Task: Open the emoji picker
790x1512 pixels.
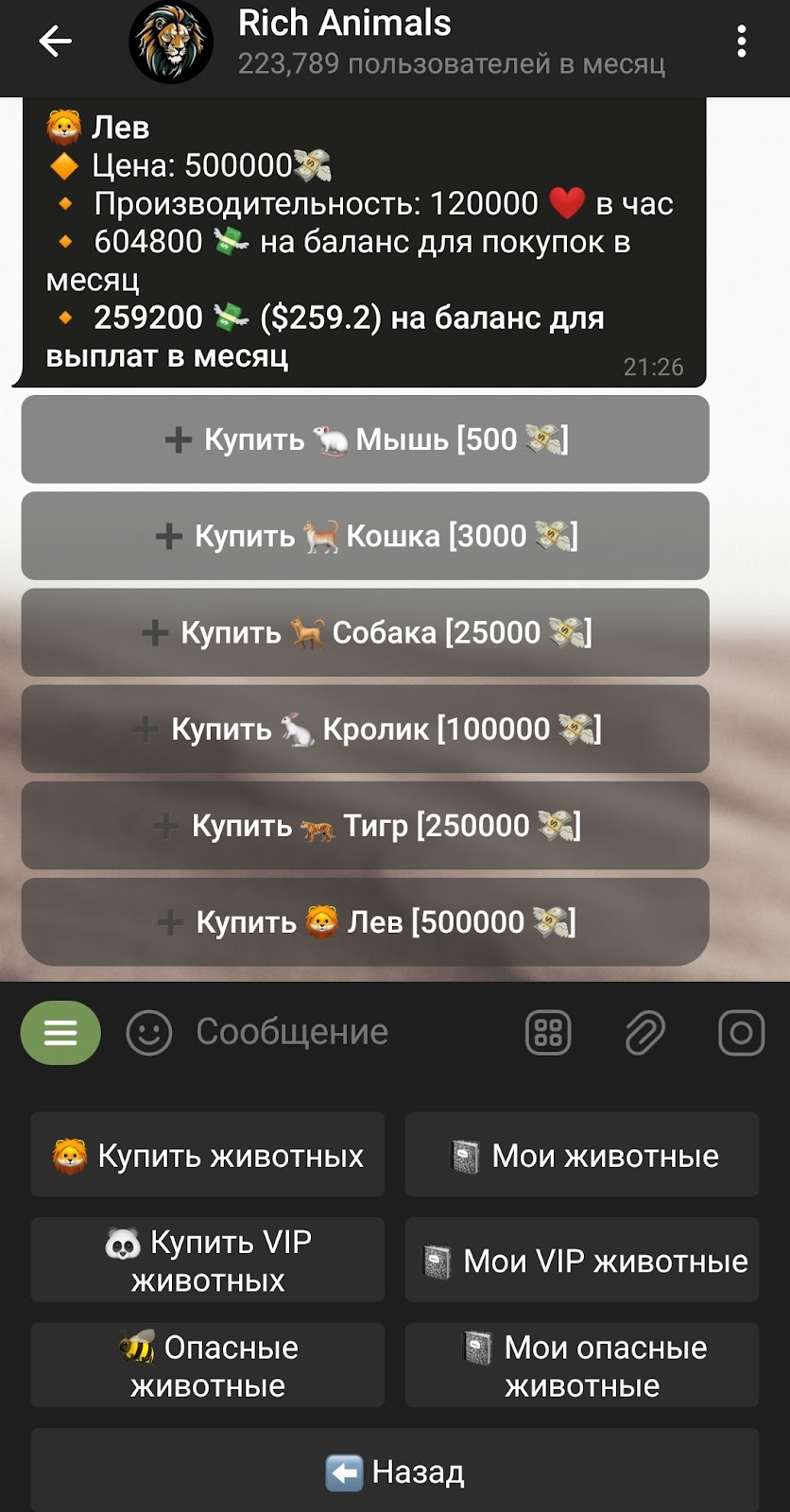Action: [x=149, y=1033]
